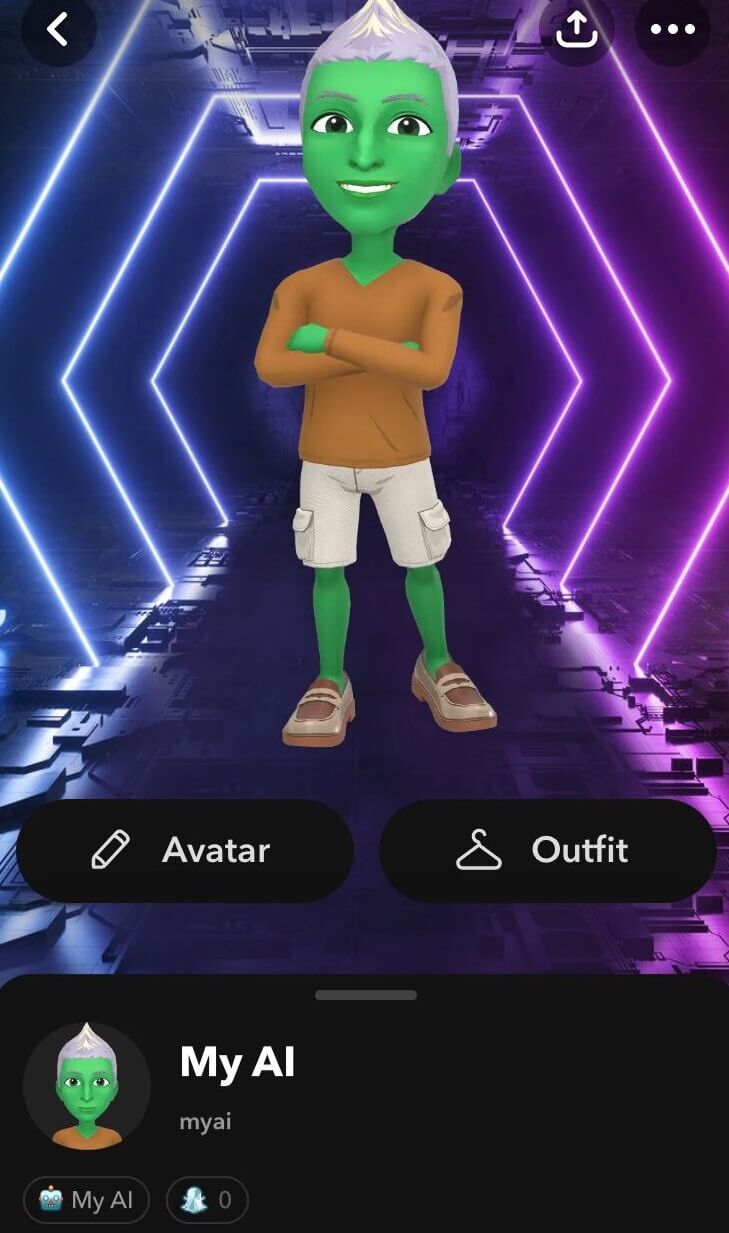Change the avatar's Outfit
This screenshot has width=729, height=1233.
tap(548, 851)
